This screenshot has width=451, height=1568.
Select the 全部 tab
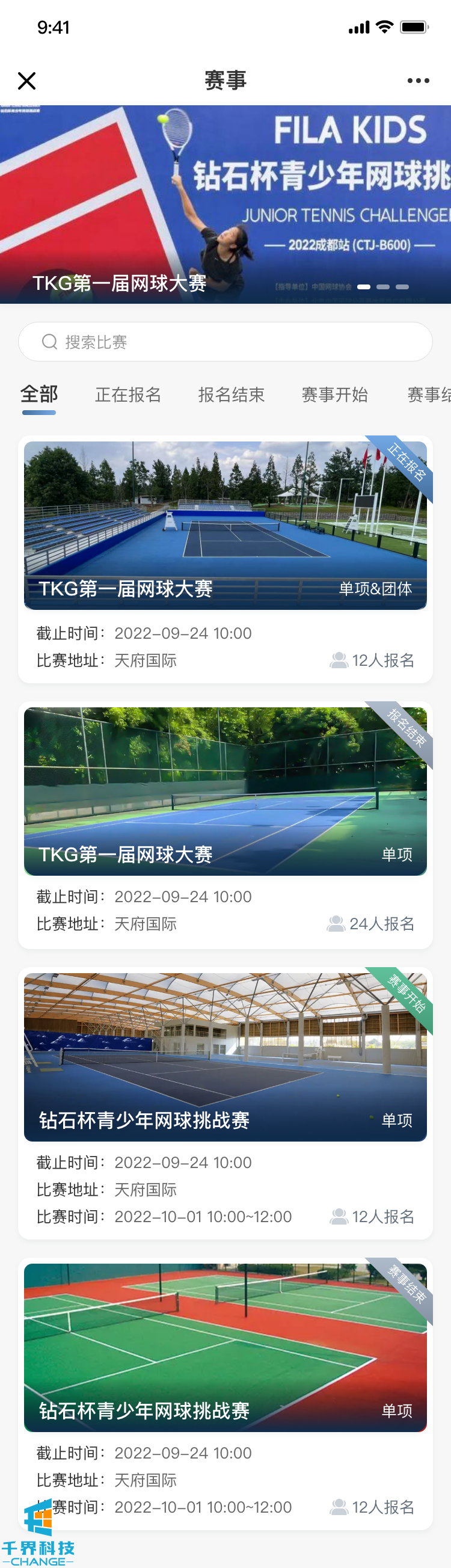[39, 395]
